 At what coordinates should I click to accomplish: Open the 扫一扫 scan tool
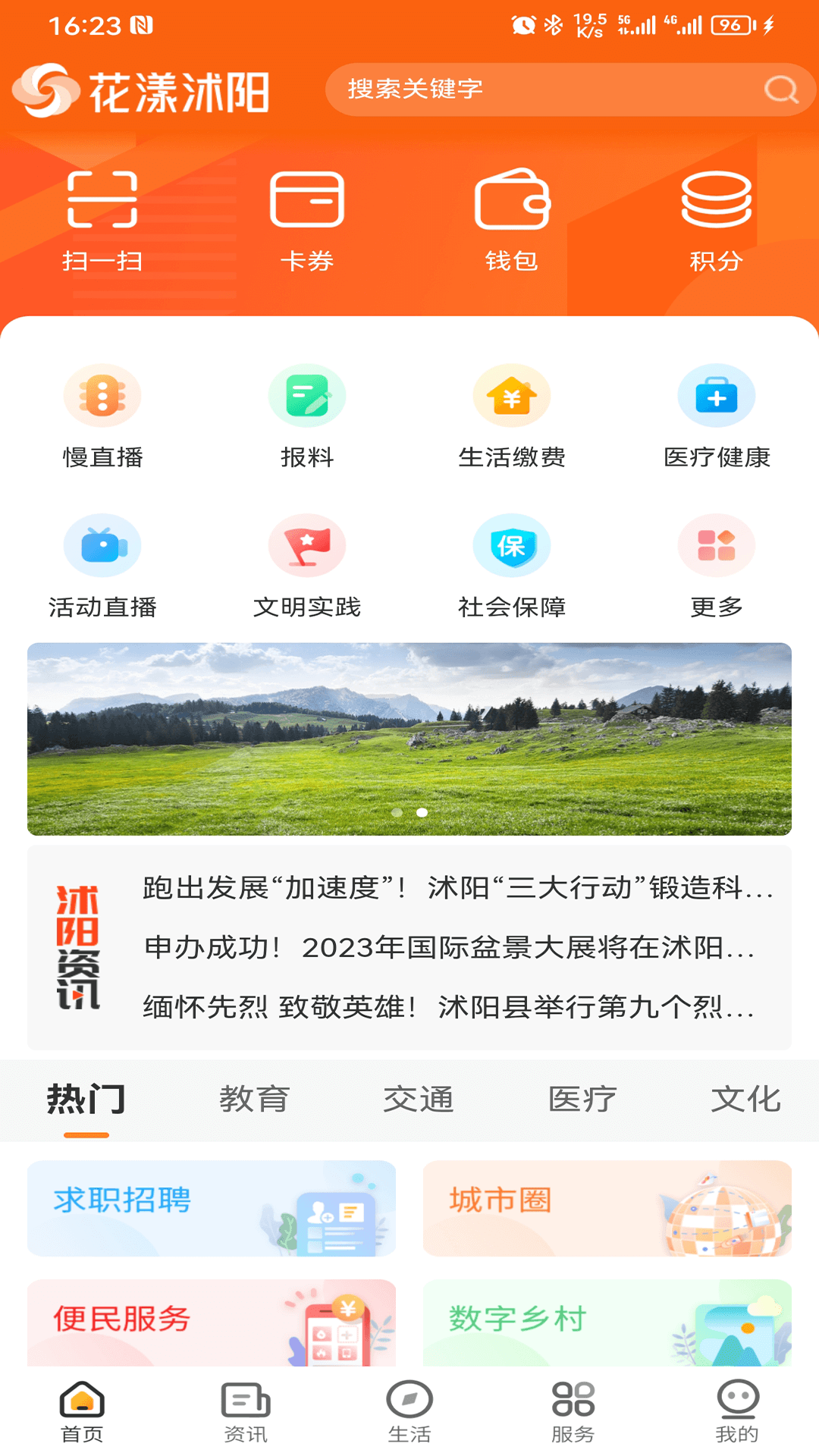coord(102,220)
